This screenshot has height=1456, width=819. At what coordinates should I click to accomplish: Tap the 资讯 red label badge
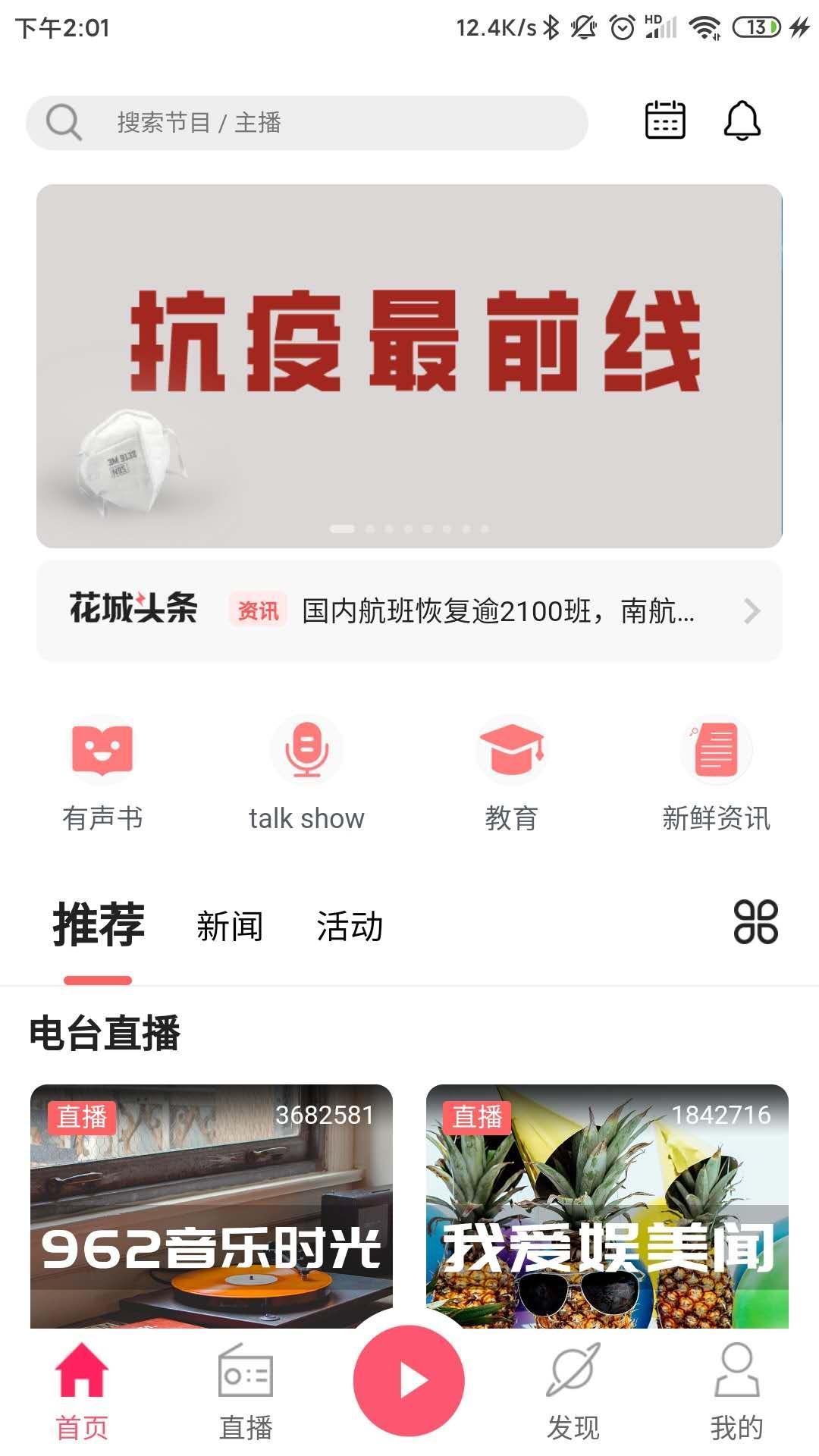point(258,611)
